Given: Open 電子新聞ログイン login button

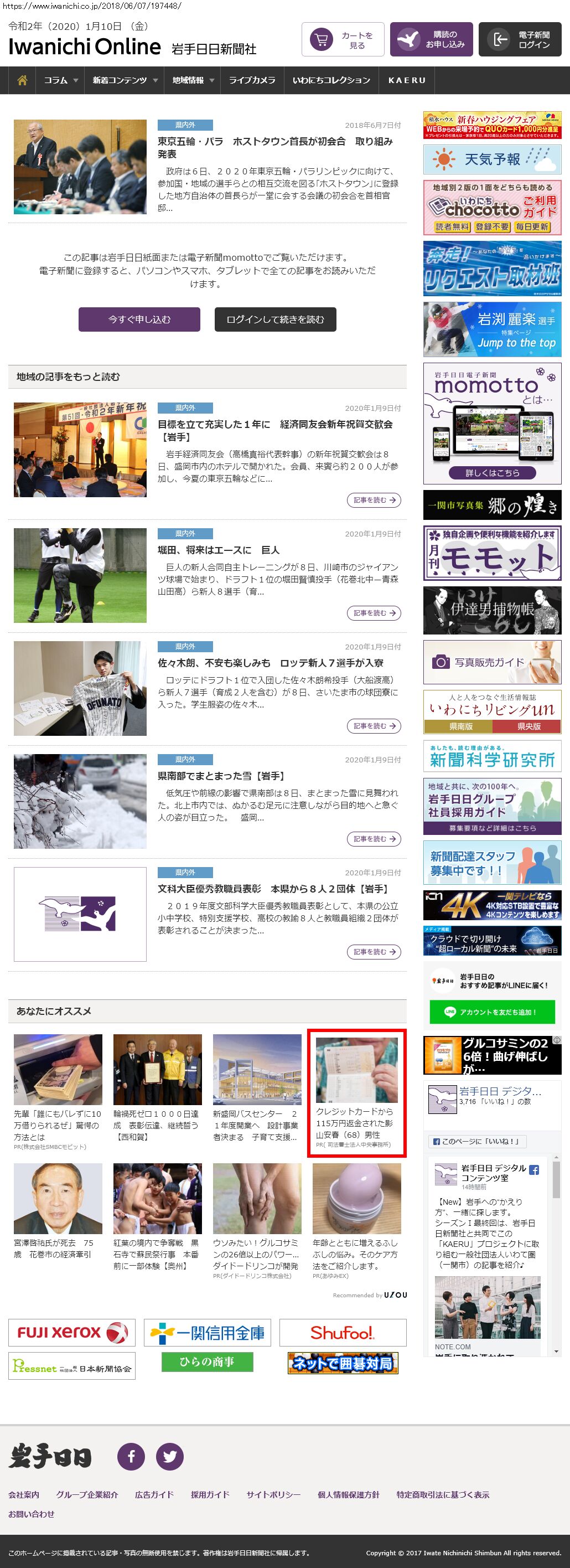Looking at the screenshot, I should 520,39.
